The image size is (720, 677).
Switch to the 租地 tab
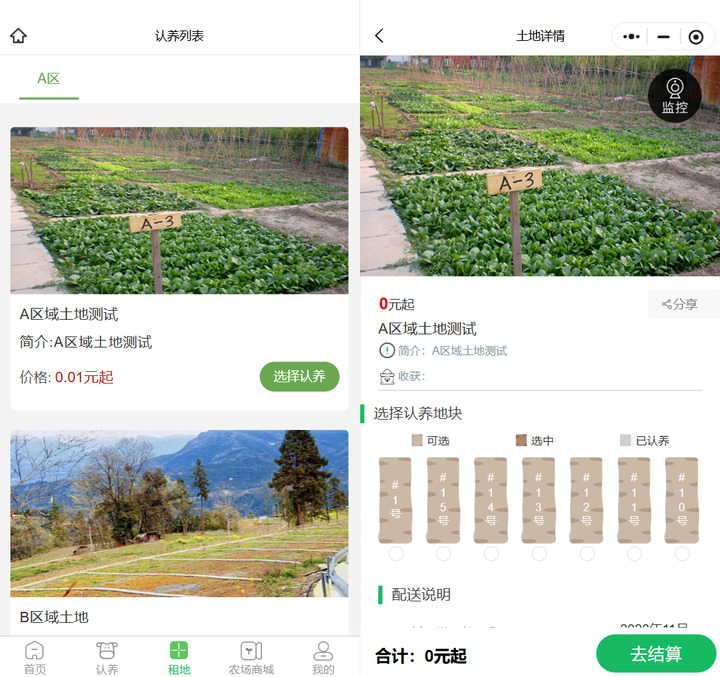point(179,658)
